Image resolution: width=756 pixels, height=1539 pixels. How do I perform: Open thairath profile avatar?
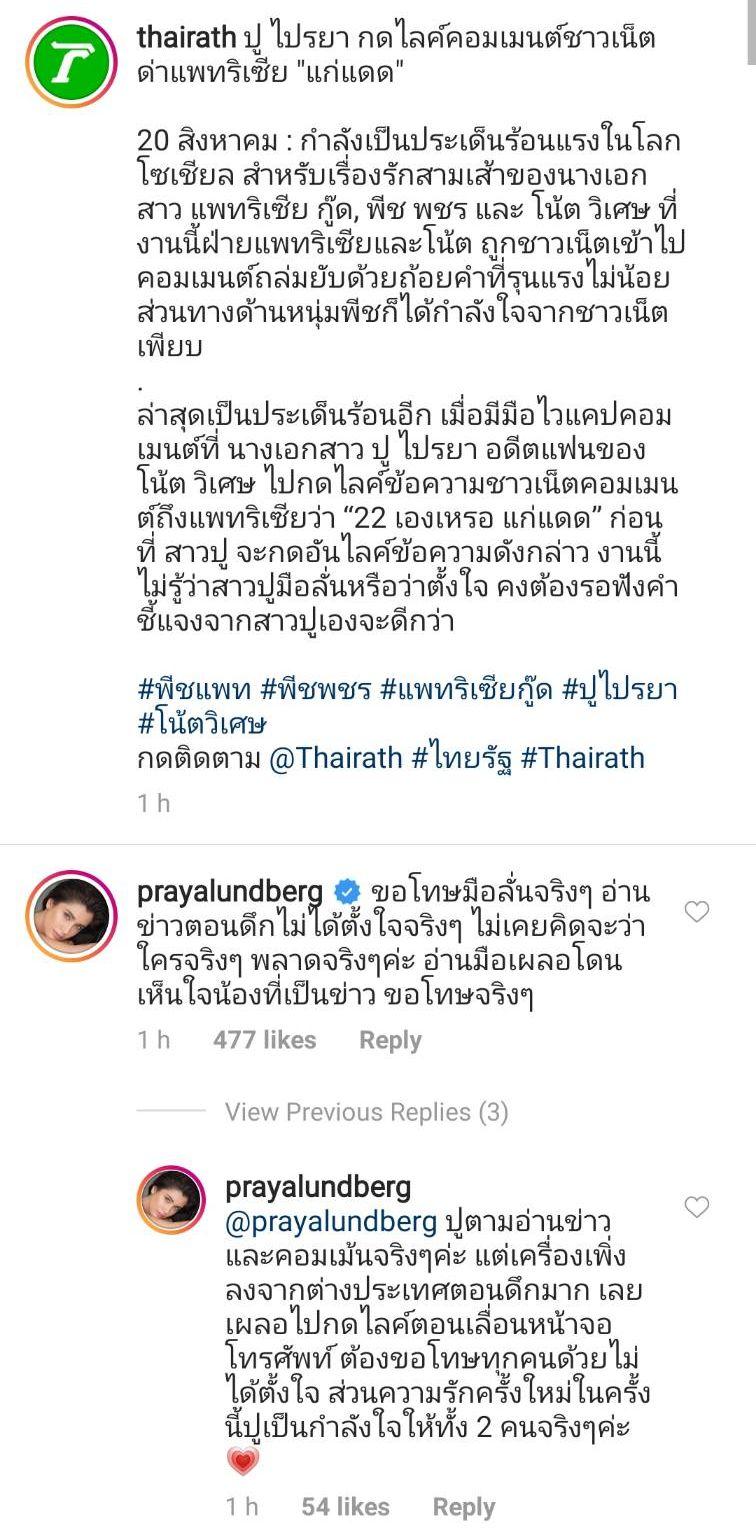click(x=72, y=62)
